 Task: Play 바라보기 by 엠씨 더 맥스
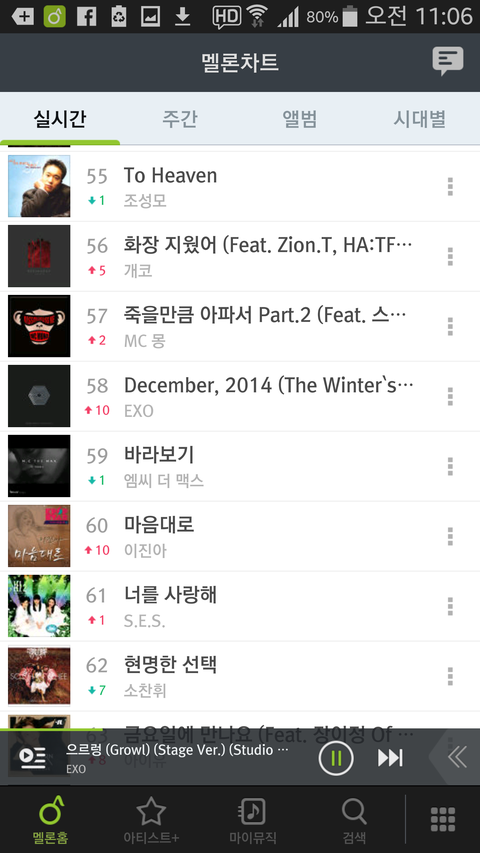click(240, 466)
